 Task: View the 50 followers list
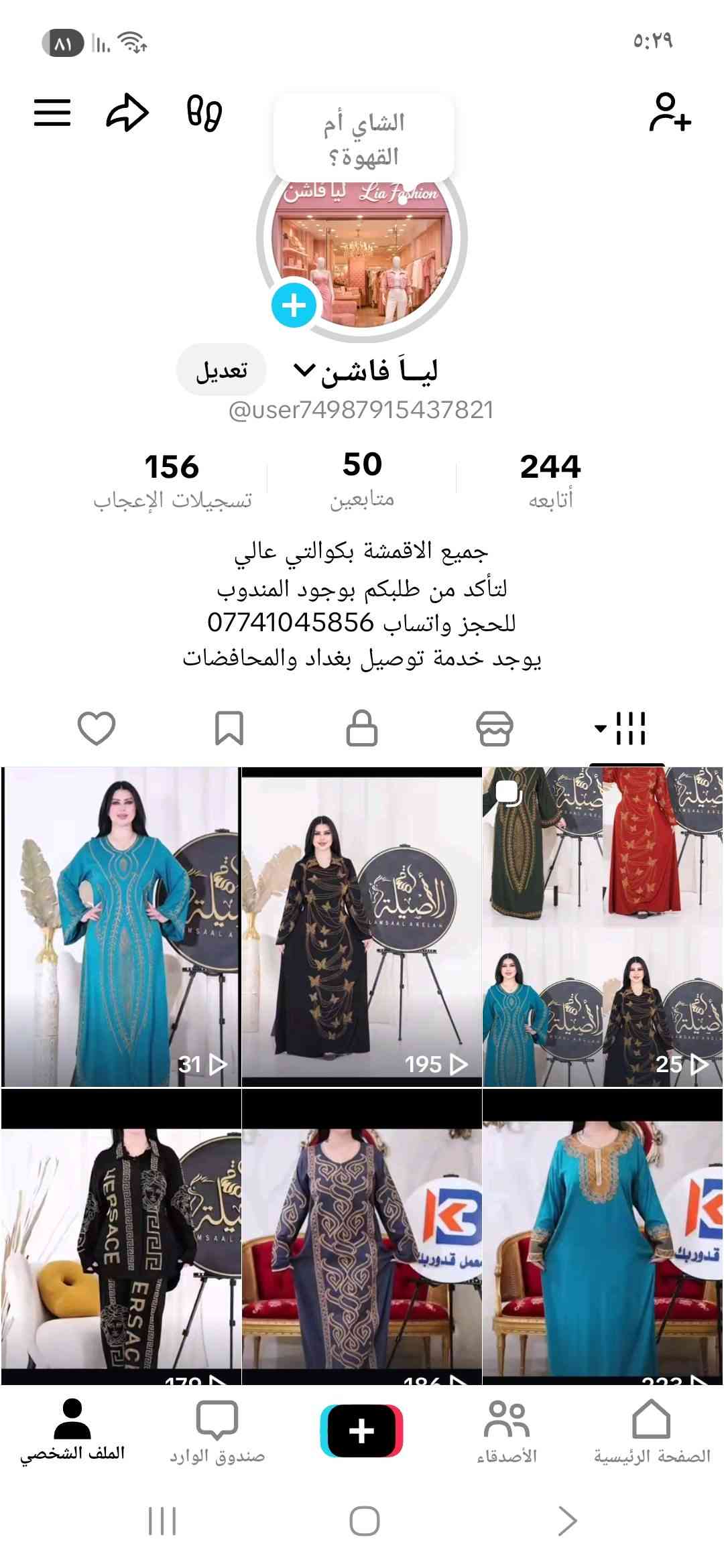pyautogui.click(x=362, y=479)
